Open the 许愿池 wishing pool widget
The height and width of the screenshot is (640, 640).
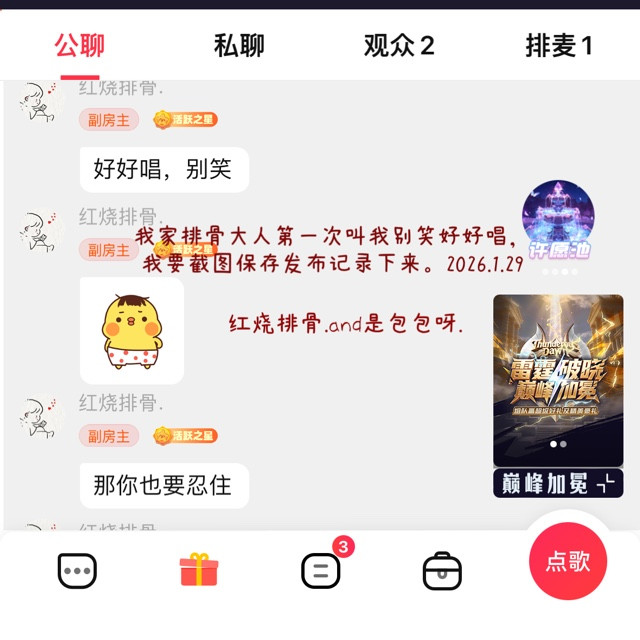(558, 220)
